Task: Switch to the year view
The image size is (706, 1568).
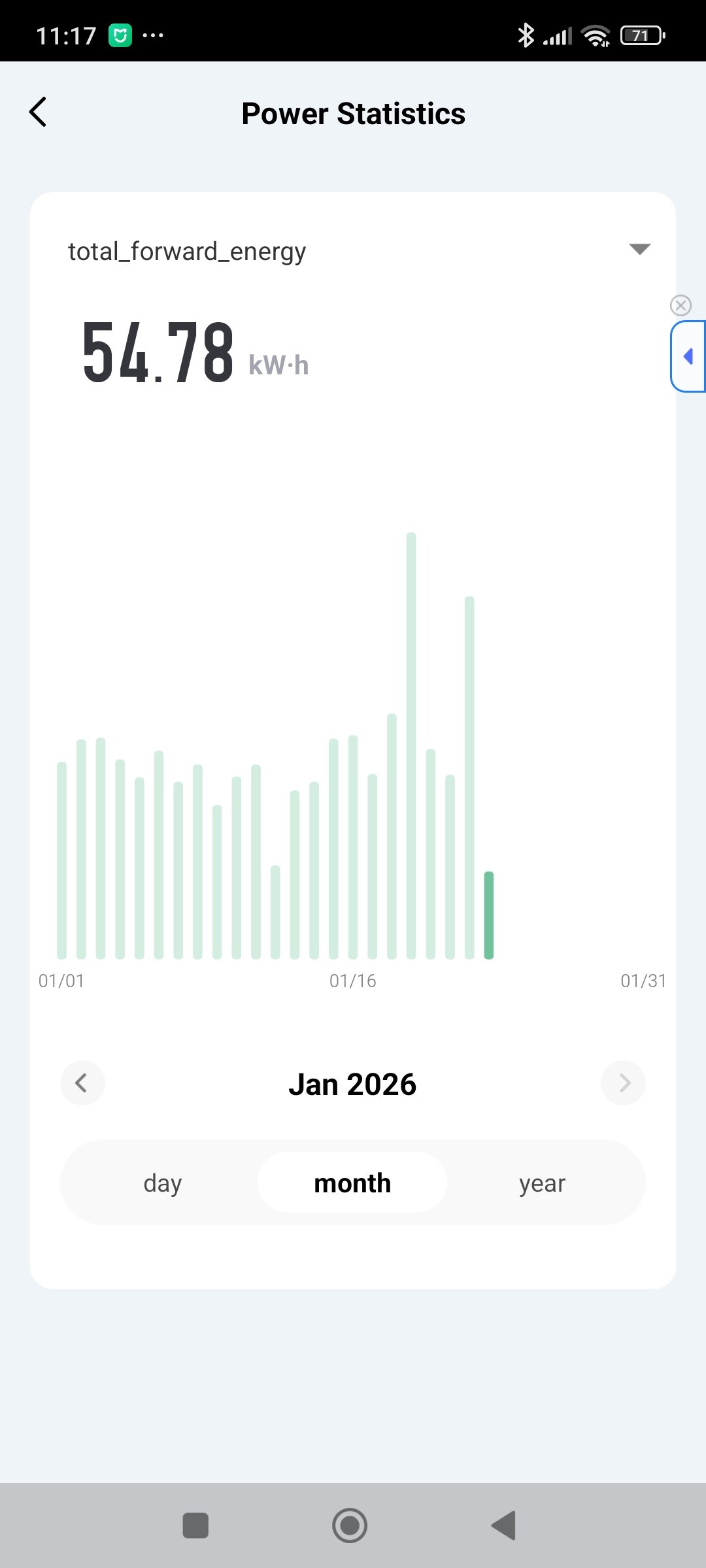Action: point(542,1183)
